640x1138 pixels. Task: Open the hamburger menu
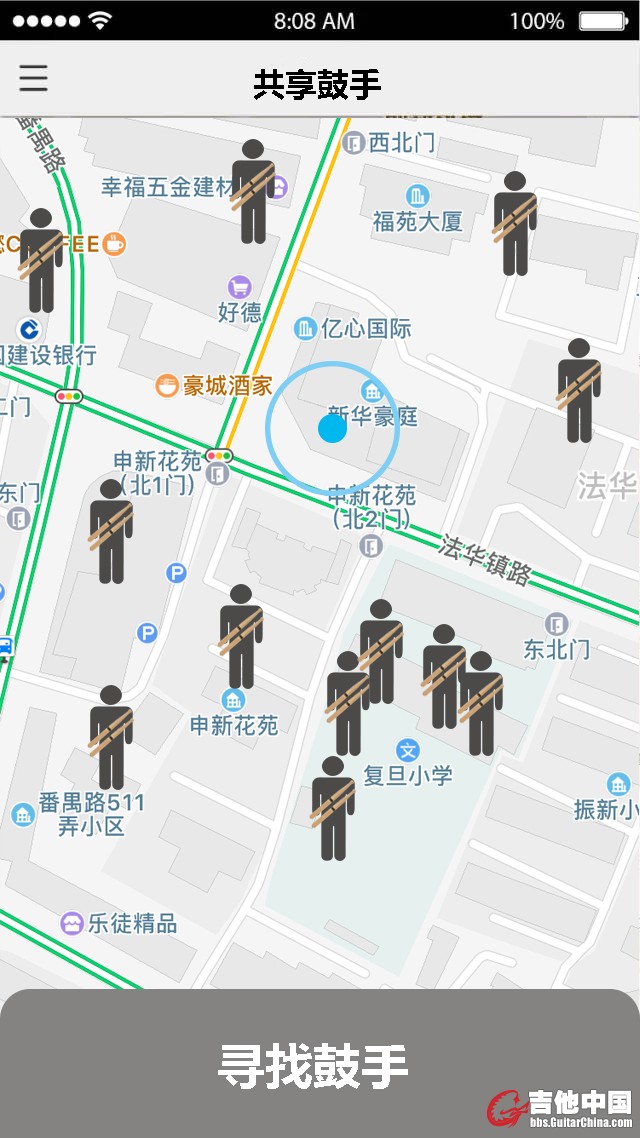[33, 78]
